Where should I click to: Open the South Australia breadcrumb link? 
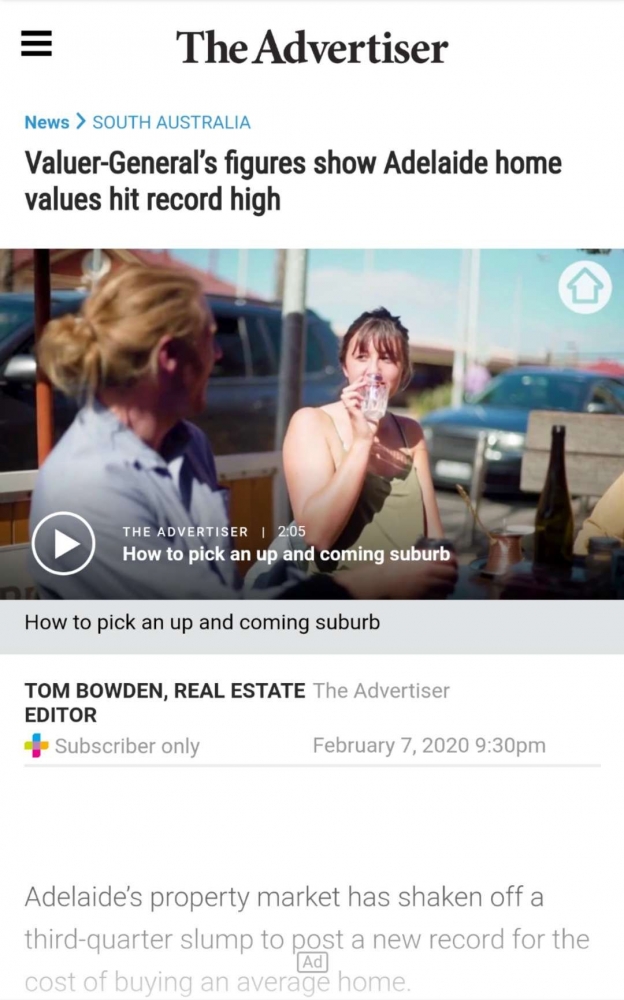pyautogui.click(x=171, y=122)
